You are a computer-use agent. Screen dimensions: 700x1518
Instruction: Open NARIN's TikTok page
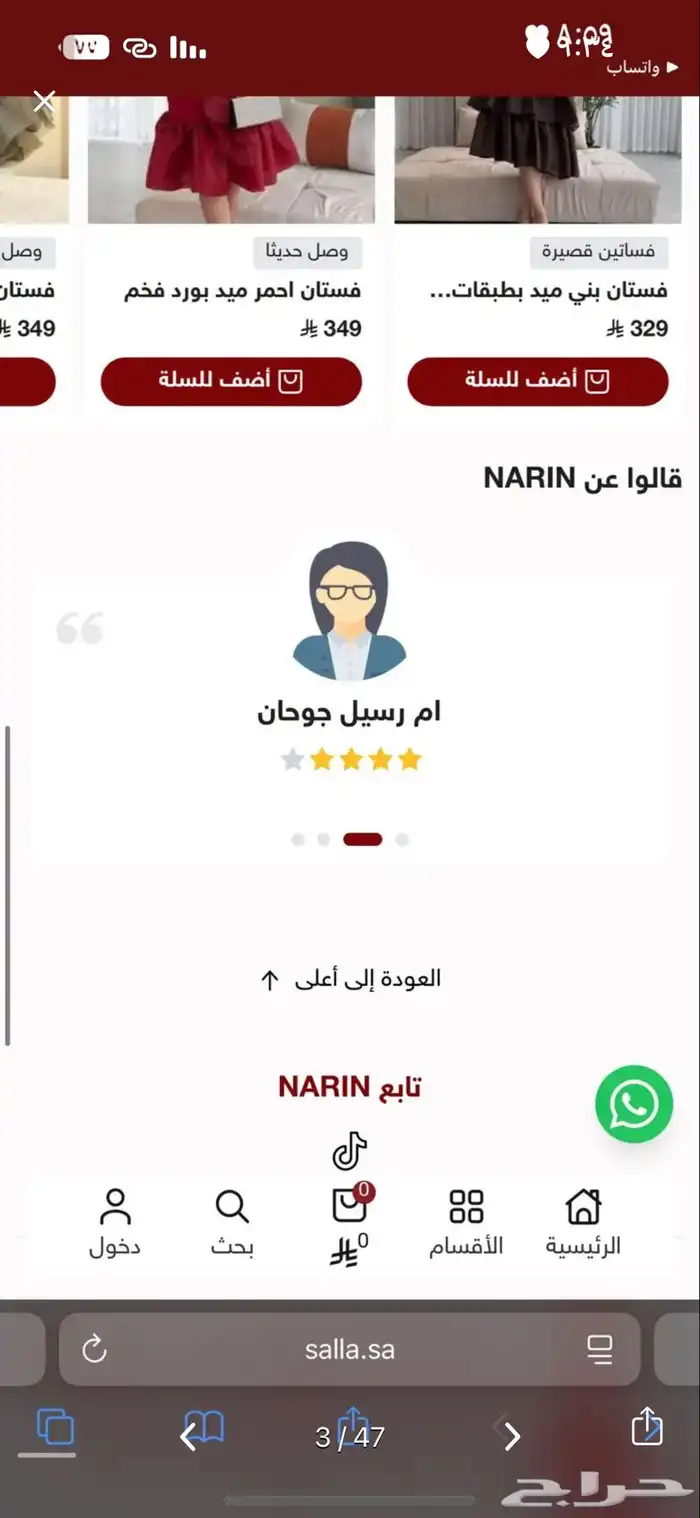(x=350, y=1151)
